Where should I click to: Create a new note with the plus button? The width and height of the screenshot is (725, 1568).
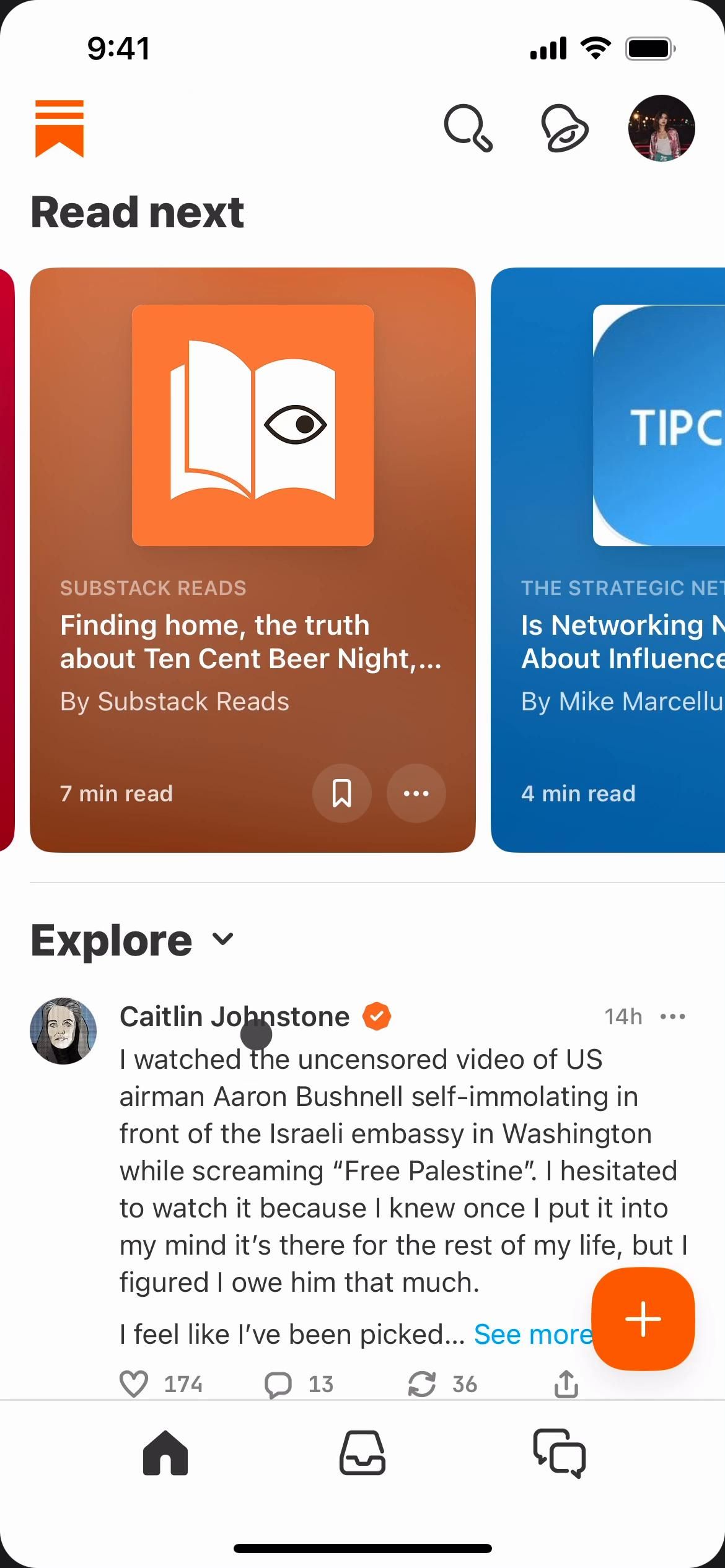[643, 1318]
